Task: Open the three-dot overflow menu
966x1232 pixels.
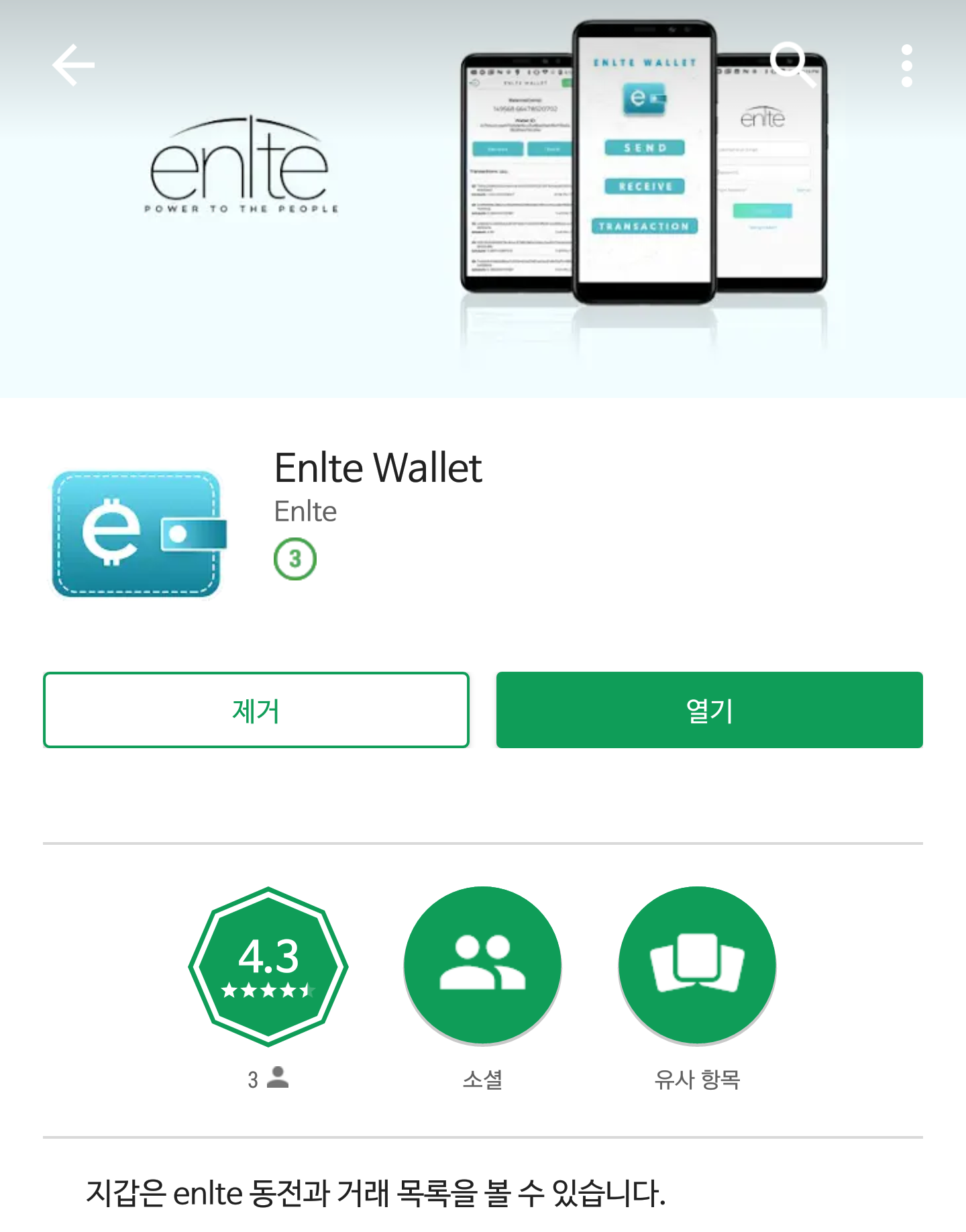Action: [x=907, y=65]
